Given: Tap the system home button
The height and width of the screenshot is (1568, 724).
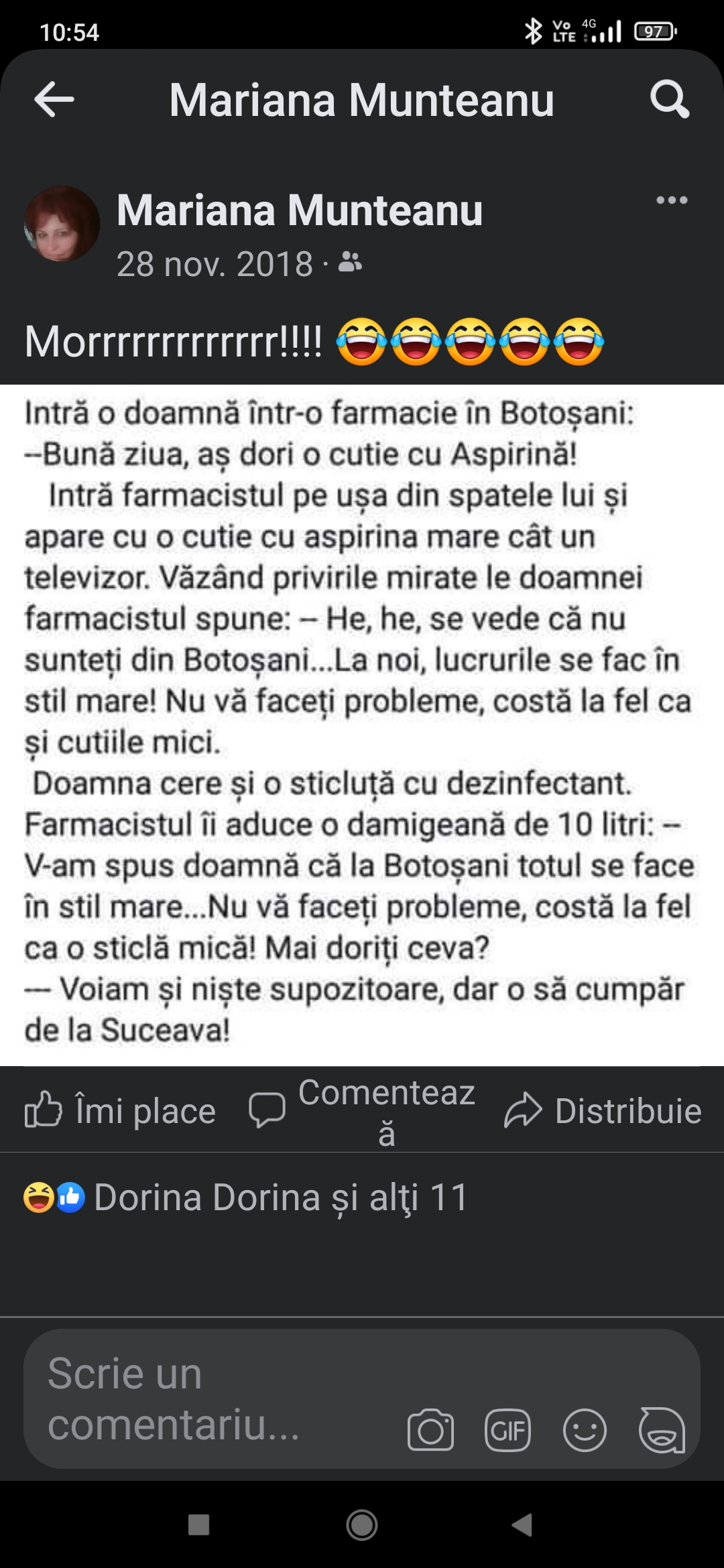Looking at the screenshot, I should coord(362,1525).
